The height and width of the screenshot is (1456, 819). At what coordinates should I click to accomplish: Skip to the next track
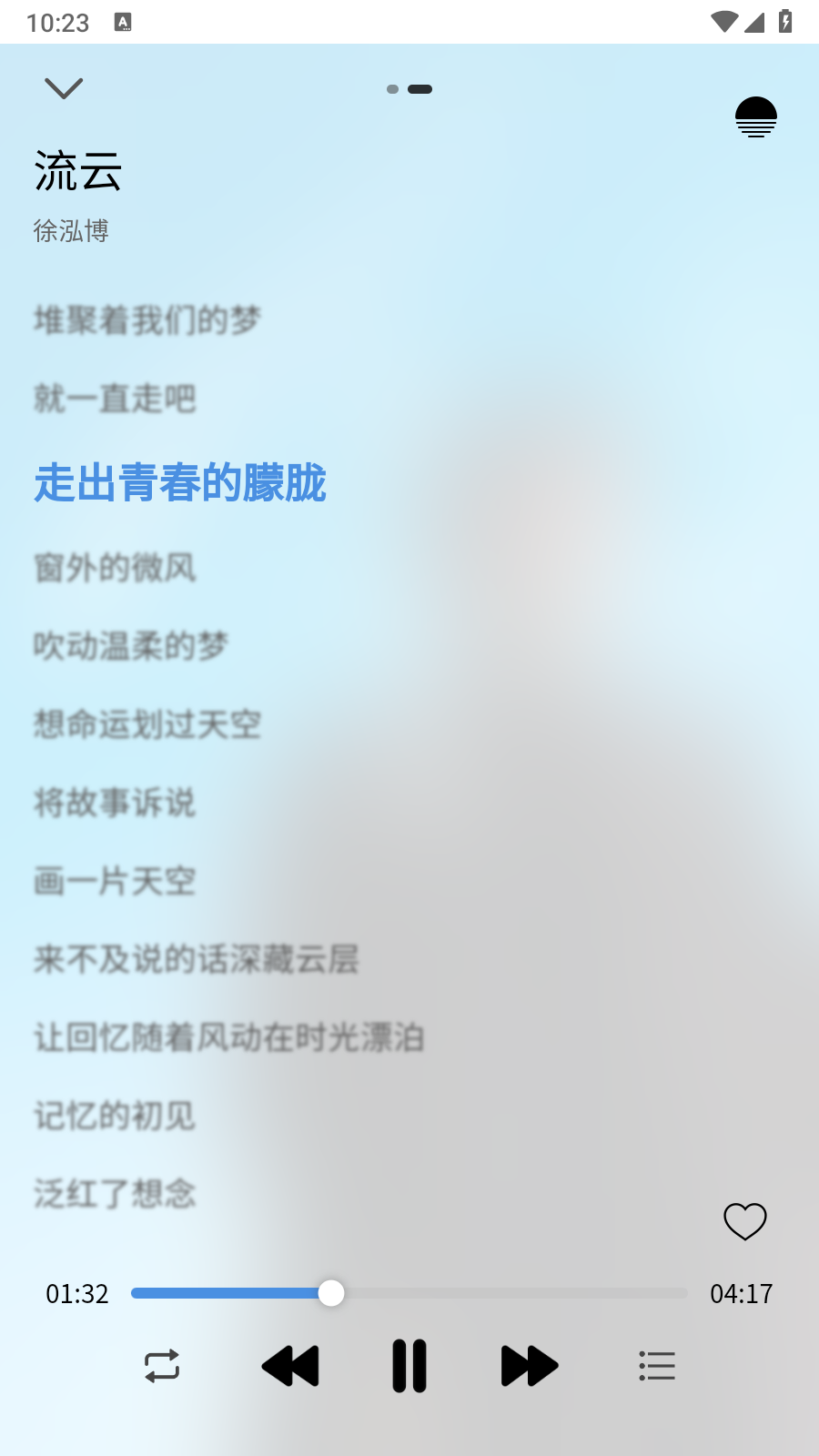[529, 1366]
